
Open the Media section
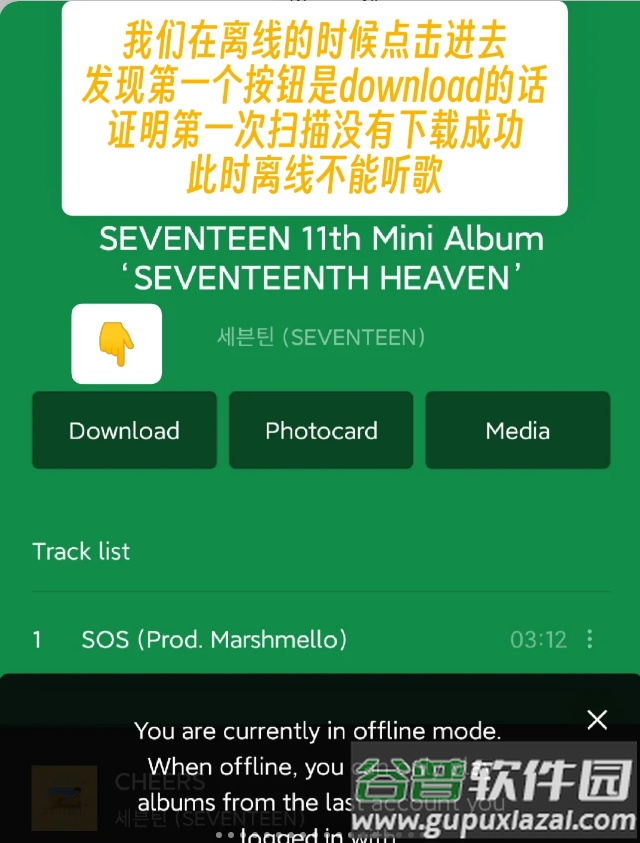pos(517,431)
